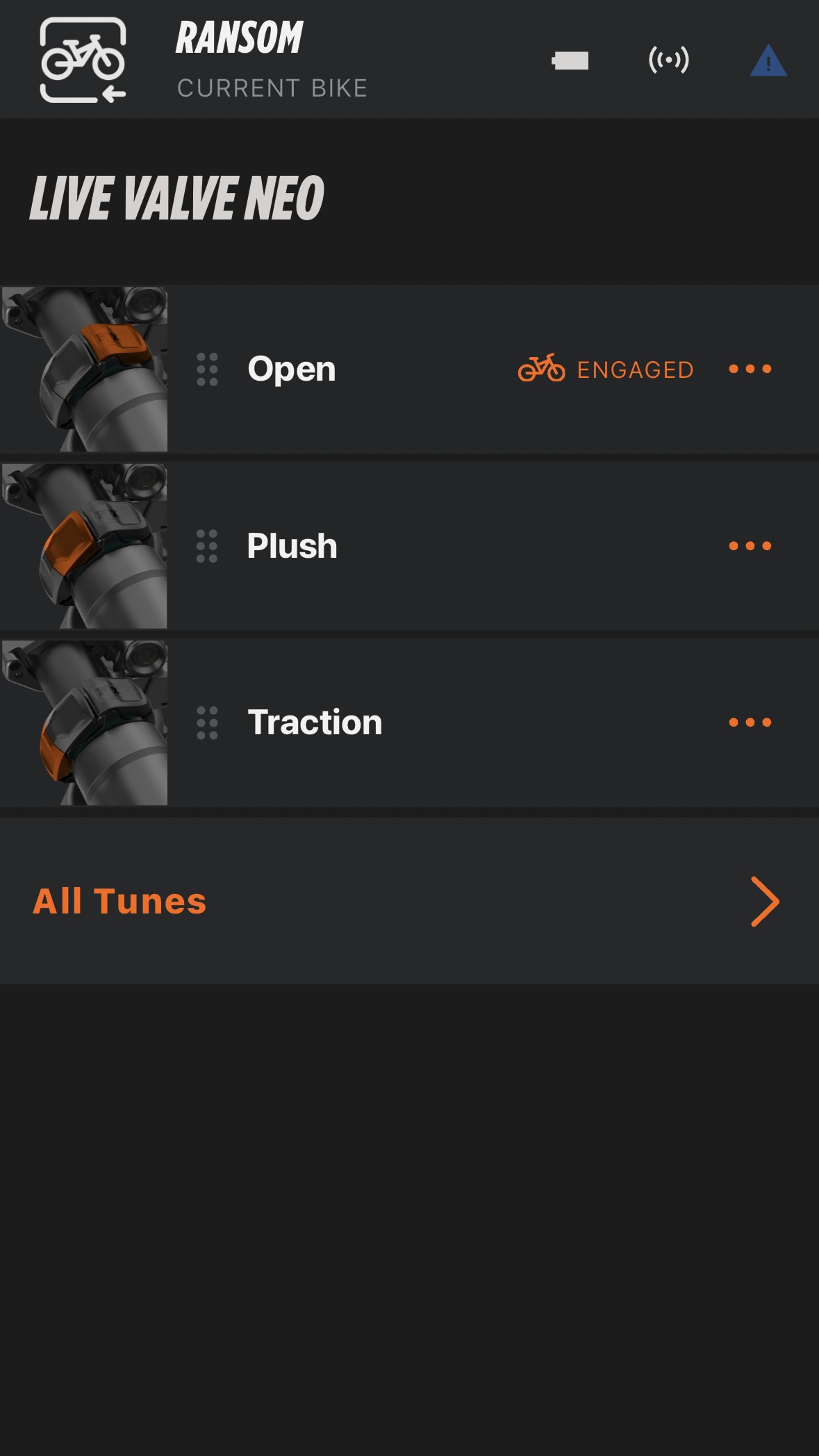
Task: Open the blue warning alert icon
Action: [x=768, y=61]
